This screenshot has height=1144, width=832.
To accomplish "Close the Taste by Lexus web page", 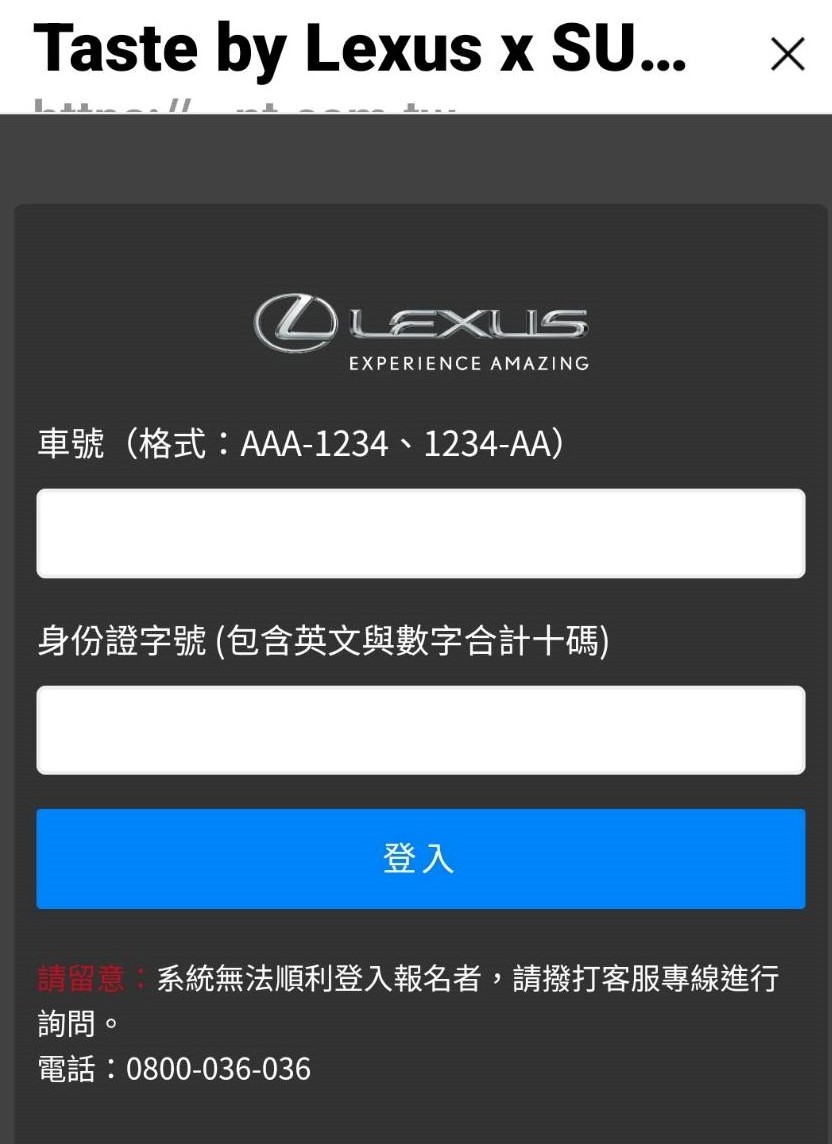I will (788, 55).
